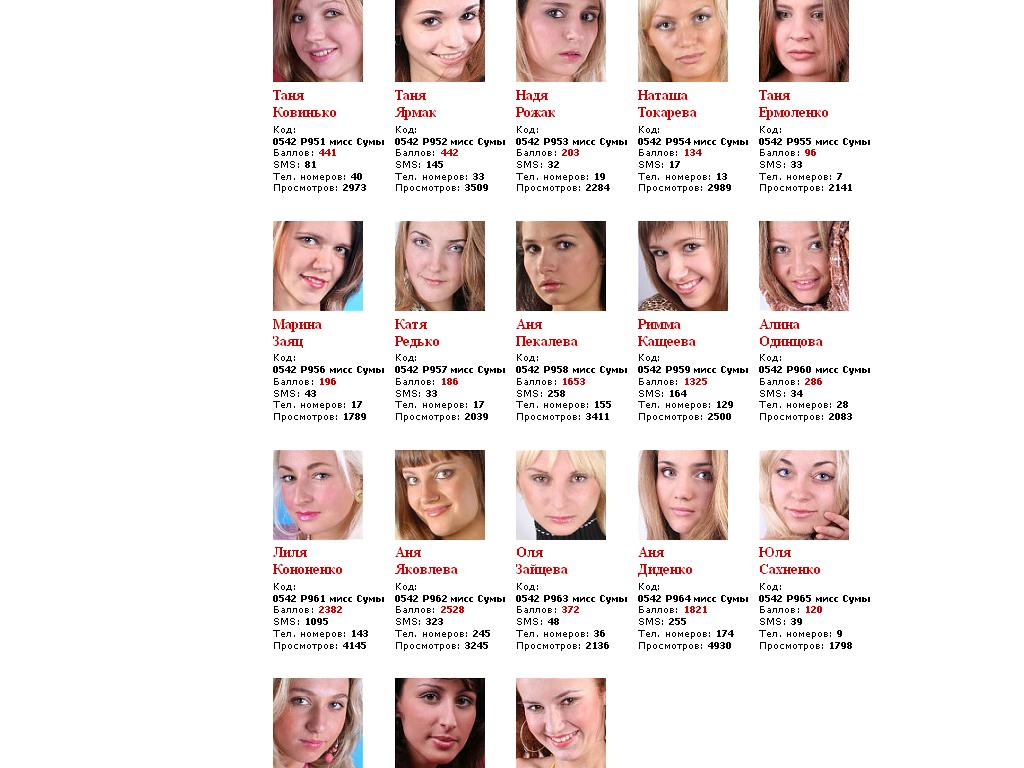Open Таня Ермоленко's profile photo

click(803, 40)
